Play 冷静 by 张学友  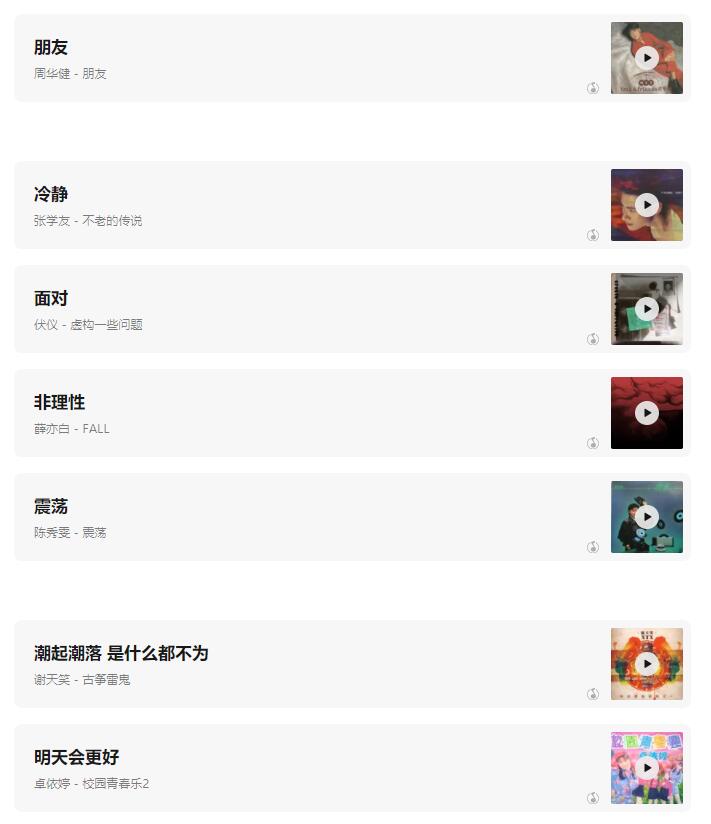point(647,205)
